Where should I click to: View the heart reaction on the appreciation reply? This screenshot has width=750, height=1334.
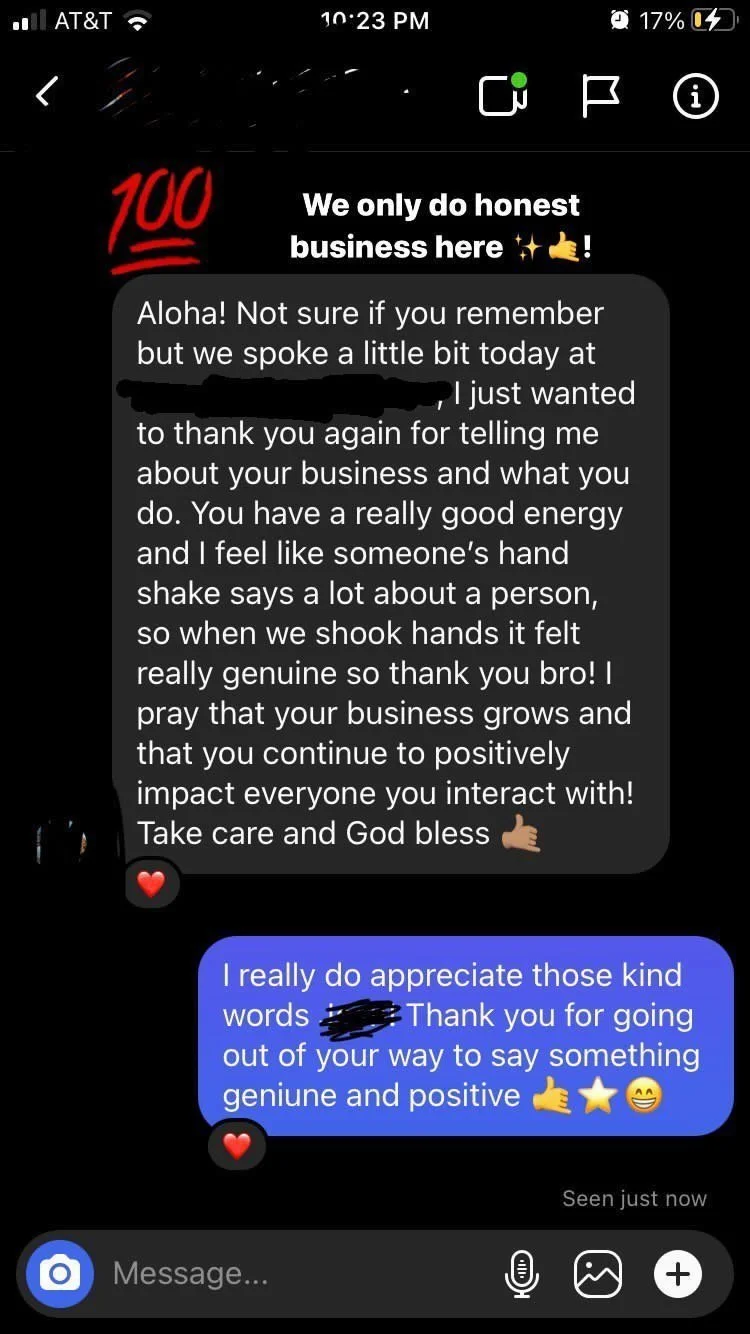[237, 1146]
